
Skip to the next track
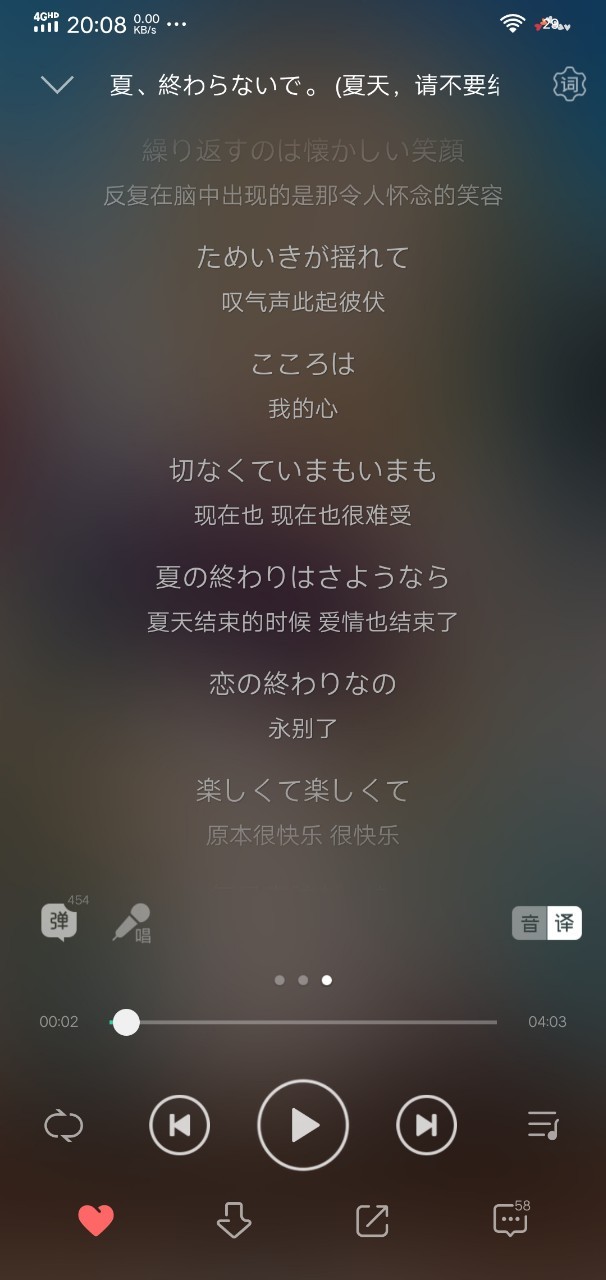pyautogui.click(x=427, y=1126)
